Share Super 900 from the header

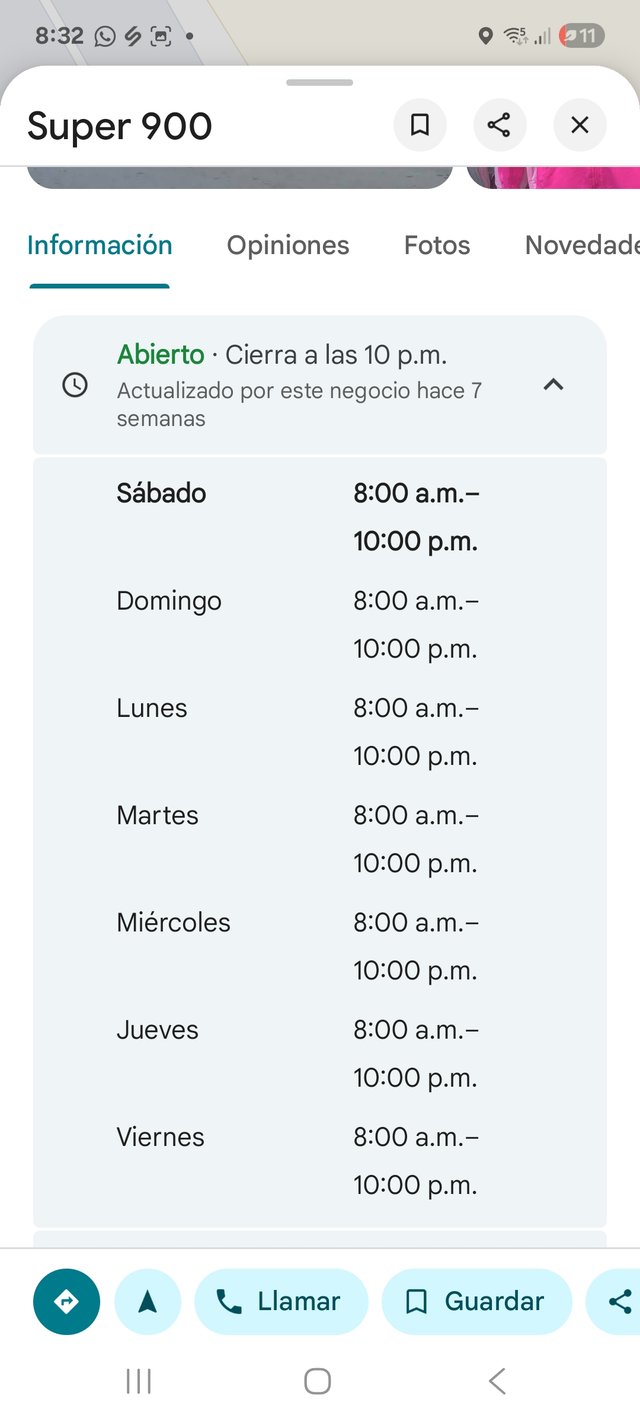(499, 125)
